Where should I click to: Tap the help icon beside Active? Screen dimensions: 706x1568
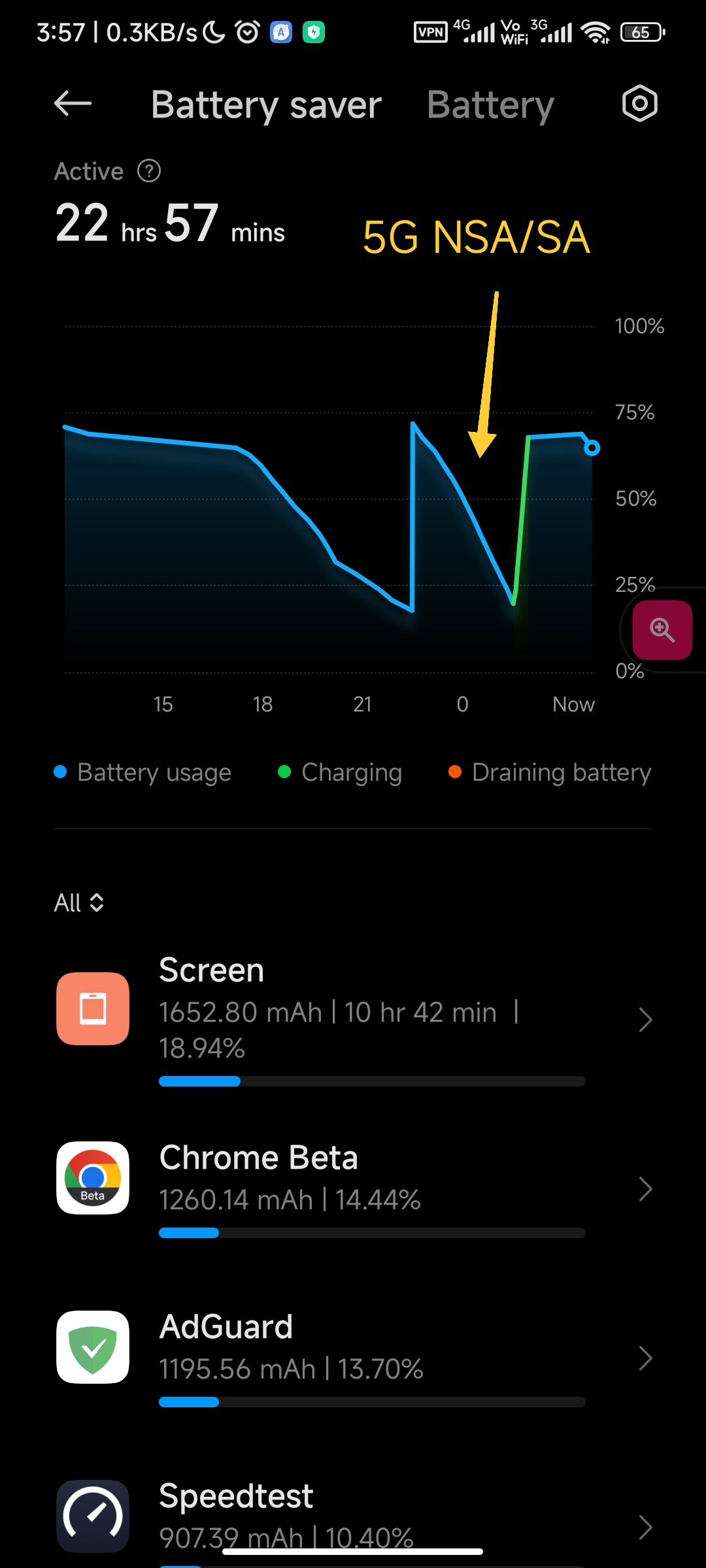click(149, 171)
